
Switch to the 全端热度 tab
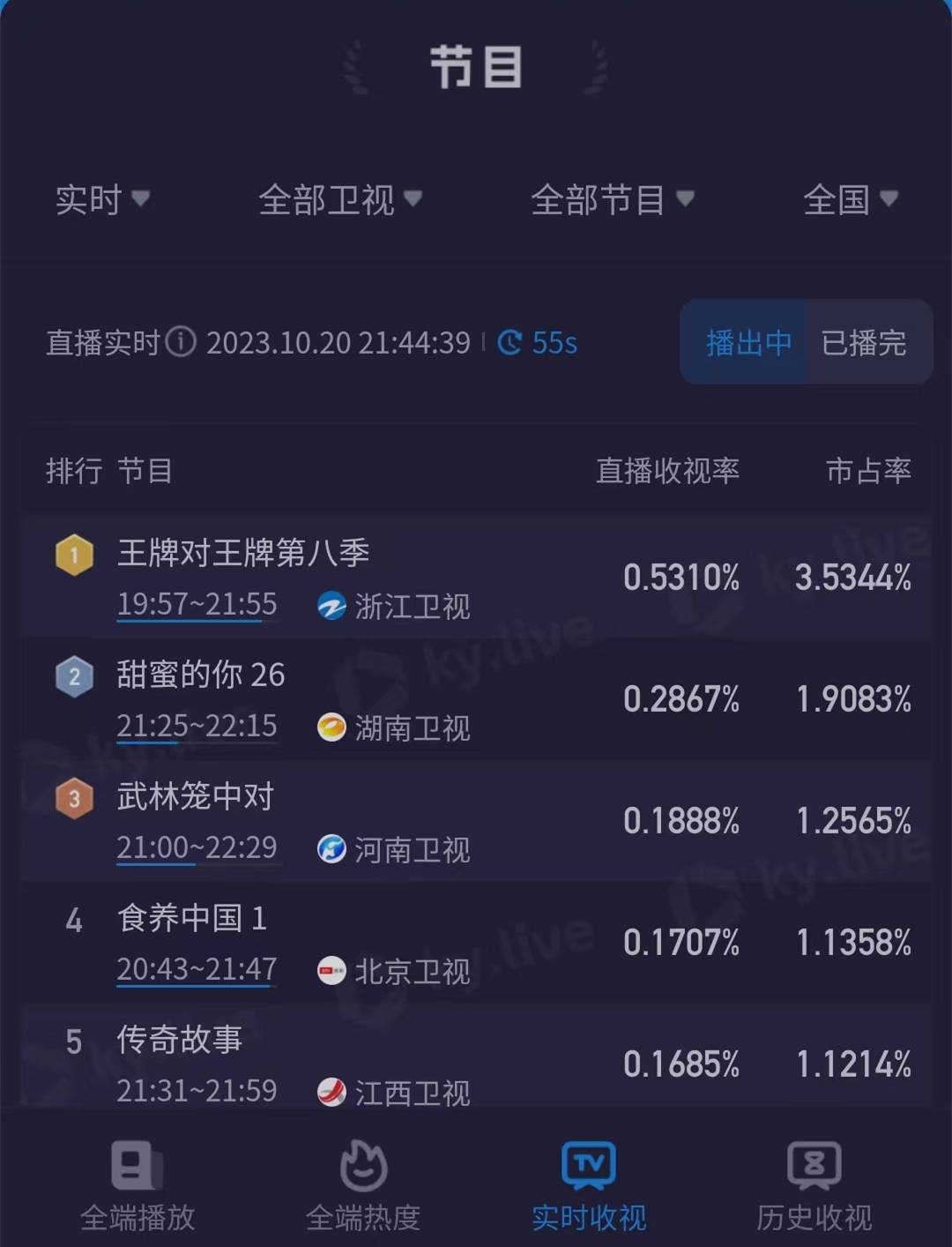tap(363, 1186)
